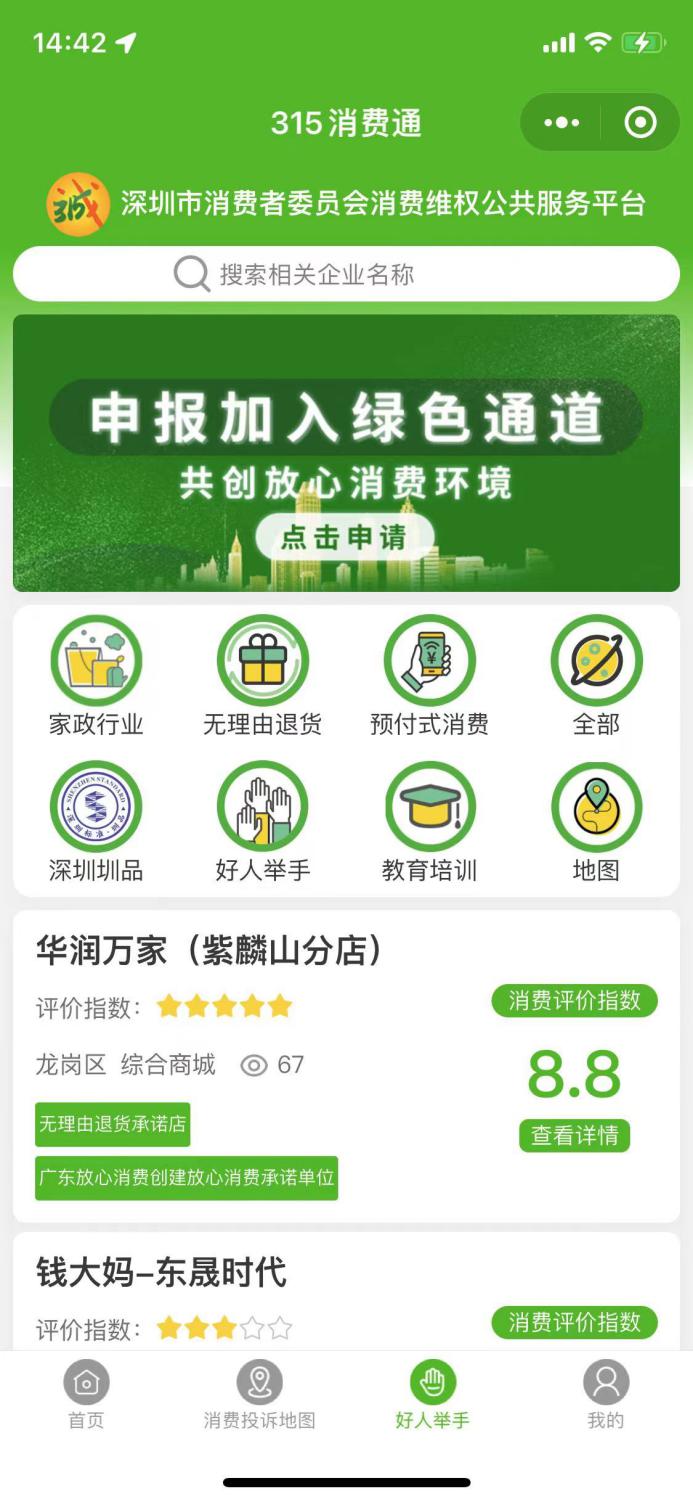Open the 教育培训 category
This screenshot has width=693, height=1502.
click(x=429, y=823)
